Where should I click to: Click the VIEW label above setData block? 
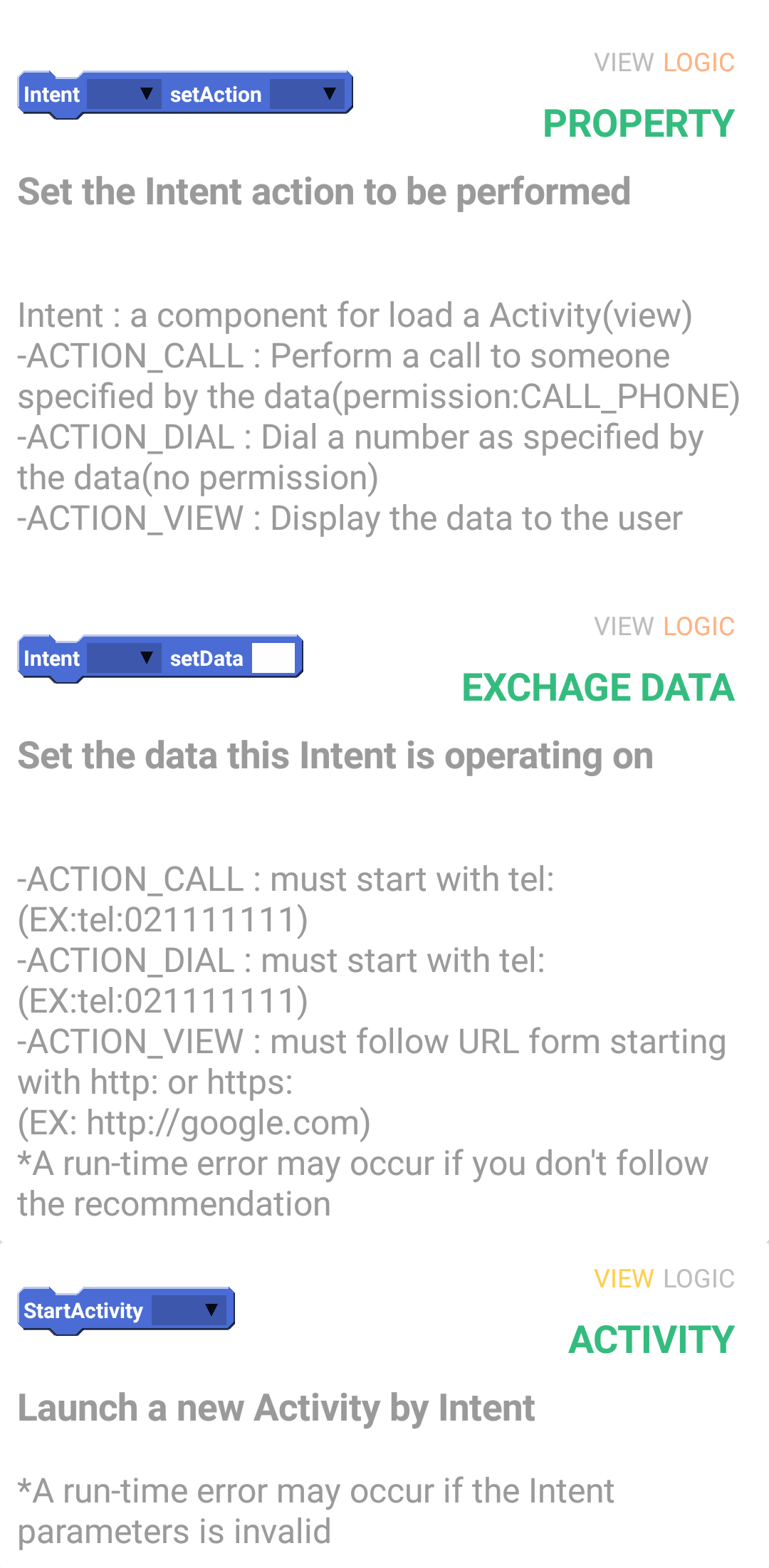[x=624, y=627]
